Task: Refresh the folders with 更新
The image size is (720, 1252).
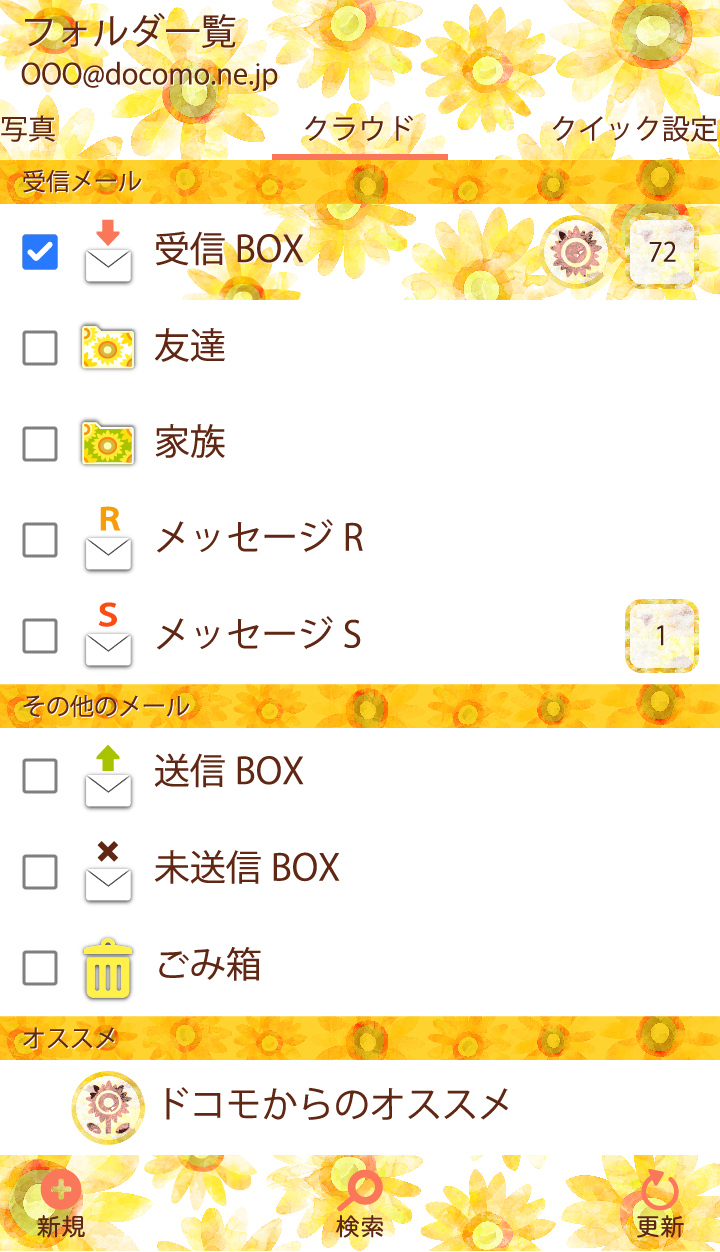Action: point(660,1205)
